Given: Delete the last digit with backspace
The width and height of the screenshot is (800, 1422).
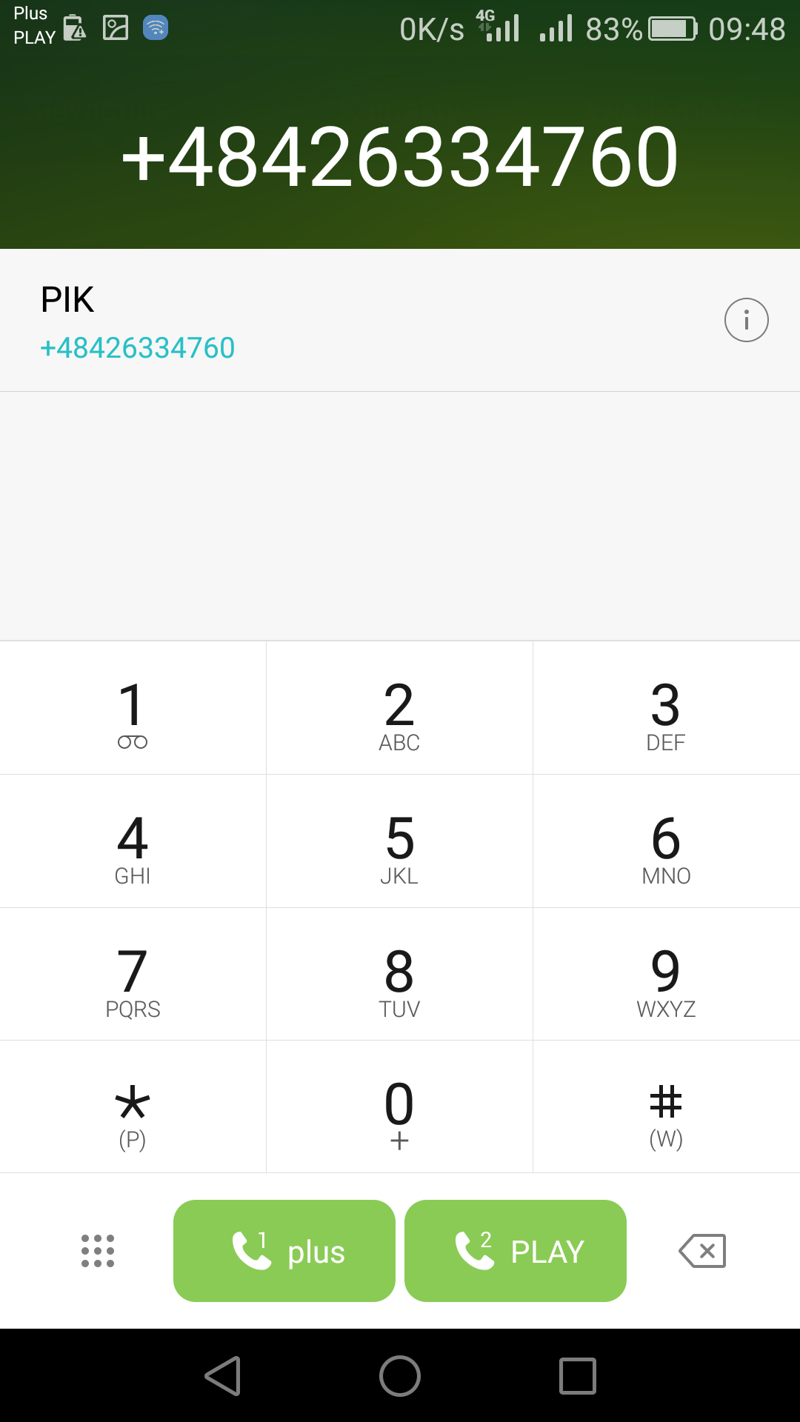Looking at the screenshot, I should pyautogui.click(x=702, y=1251).
